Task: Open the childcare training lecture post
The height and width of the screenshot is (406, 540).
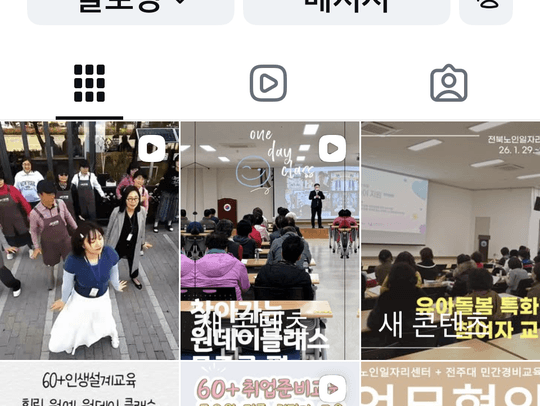Action: pyautogui.click(x=450, y=240)
